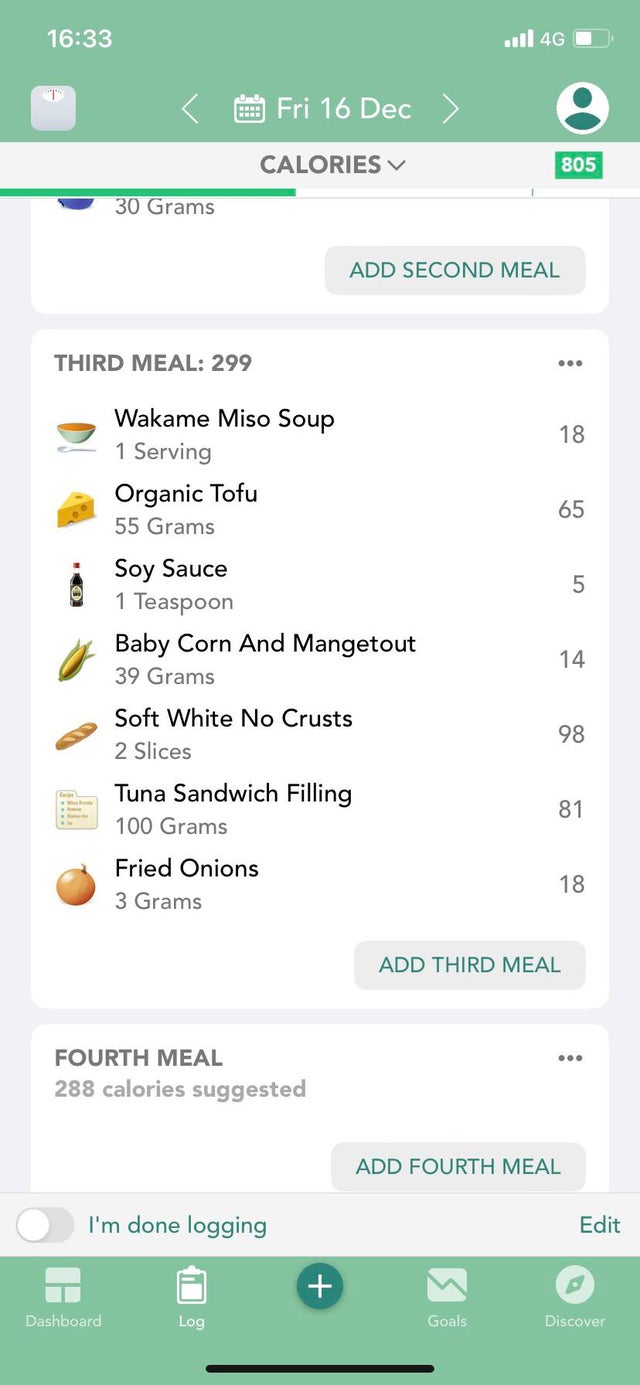Open the profile avatar
Viewport: 640px width, 1385px height.
583,108
